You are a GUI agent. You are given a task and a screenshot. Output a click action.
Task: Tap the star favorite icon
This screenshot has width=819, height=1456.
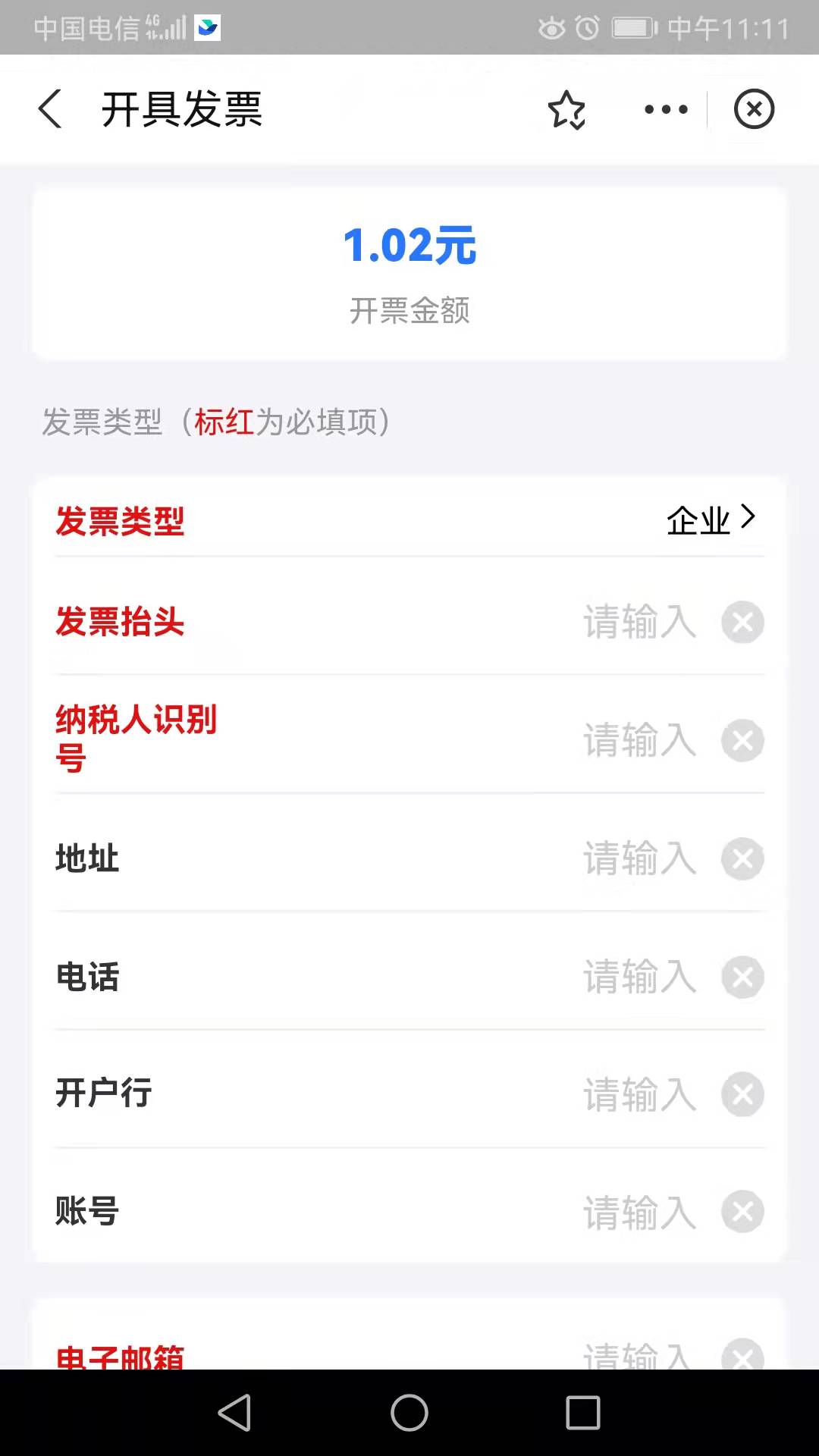click(x=566, y=109)
